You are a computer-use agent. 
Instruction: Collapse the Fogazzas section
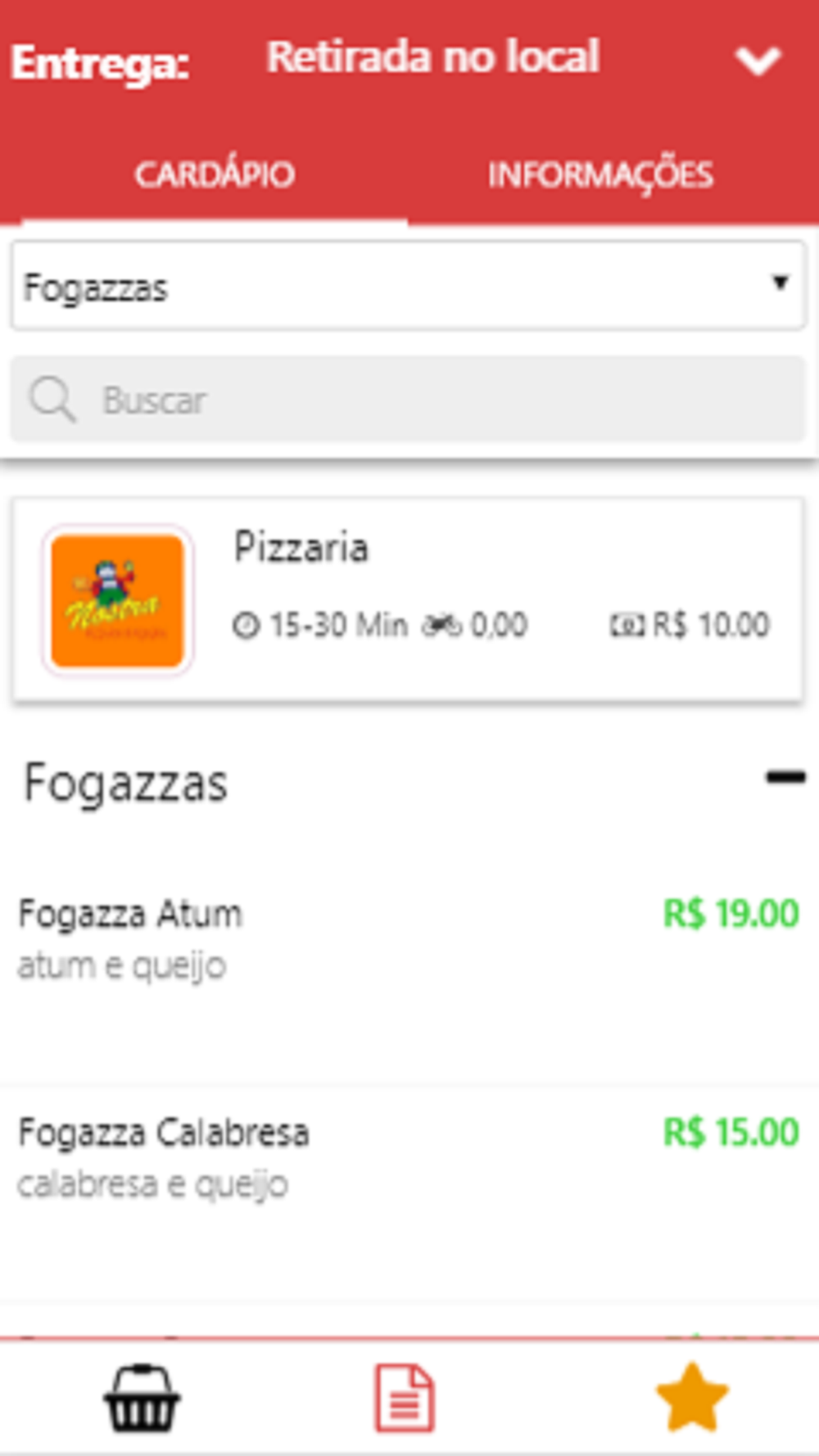coord(785,778)
